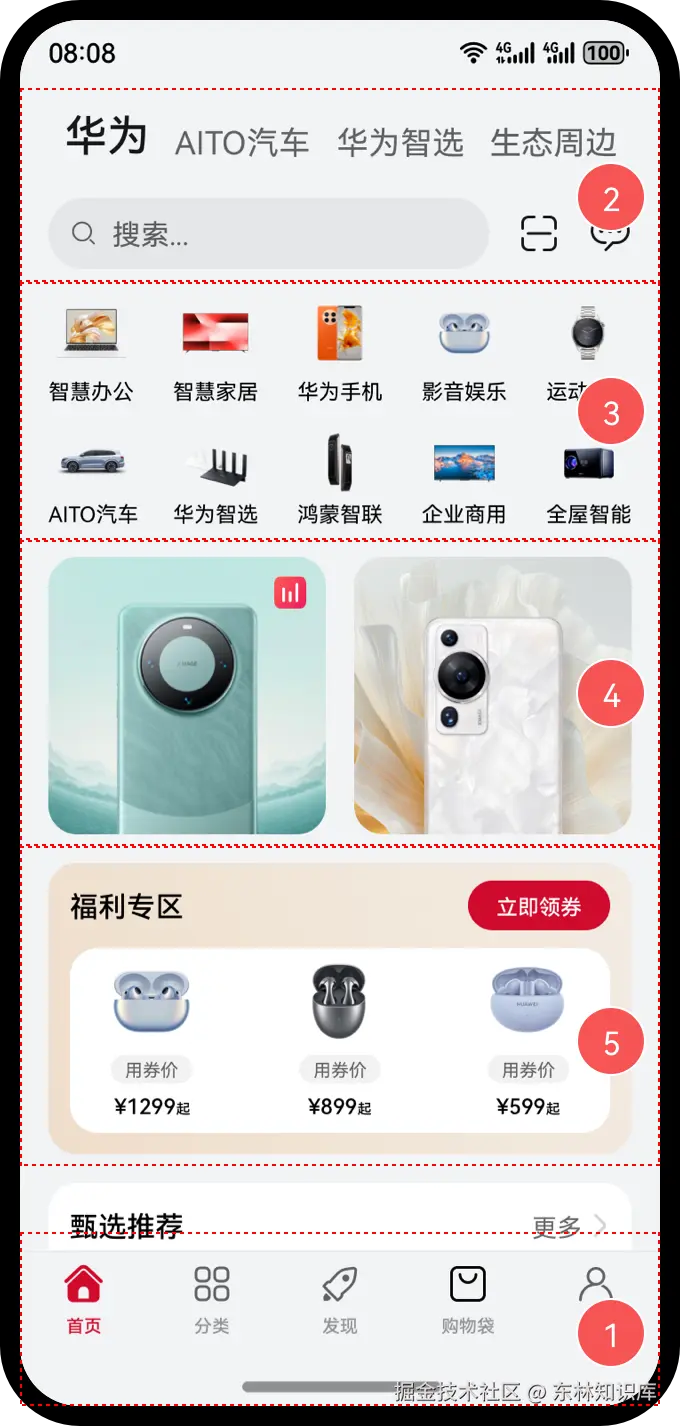Switch to the 分类 bottom tab
The image size is (680, 1426).
click(x=212, y=1300)
